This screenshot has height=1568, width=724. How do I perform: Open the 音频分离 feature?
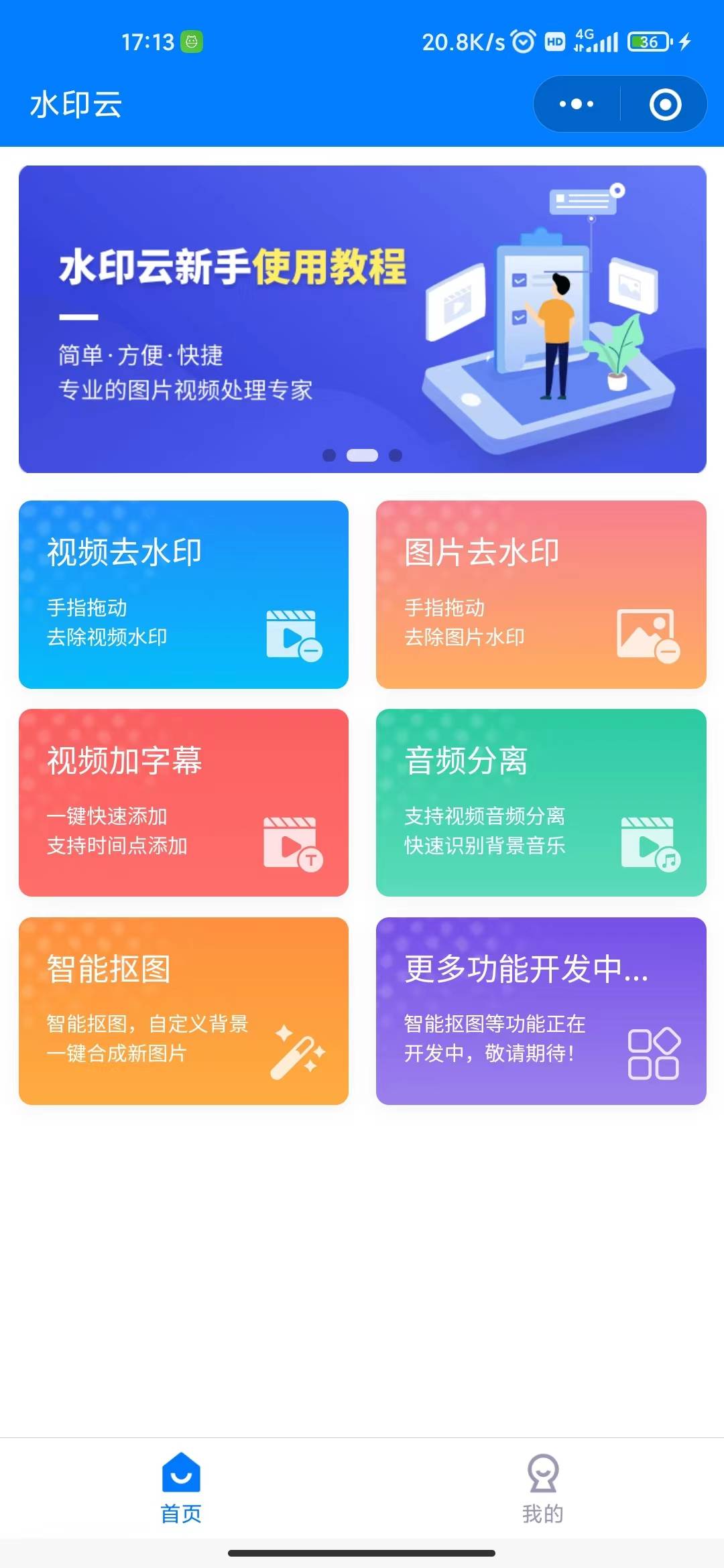[541, 803]
